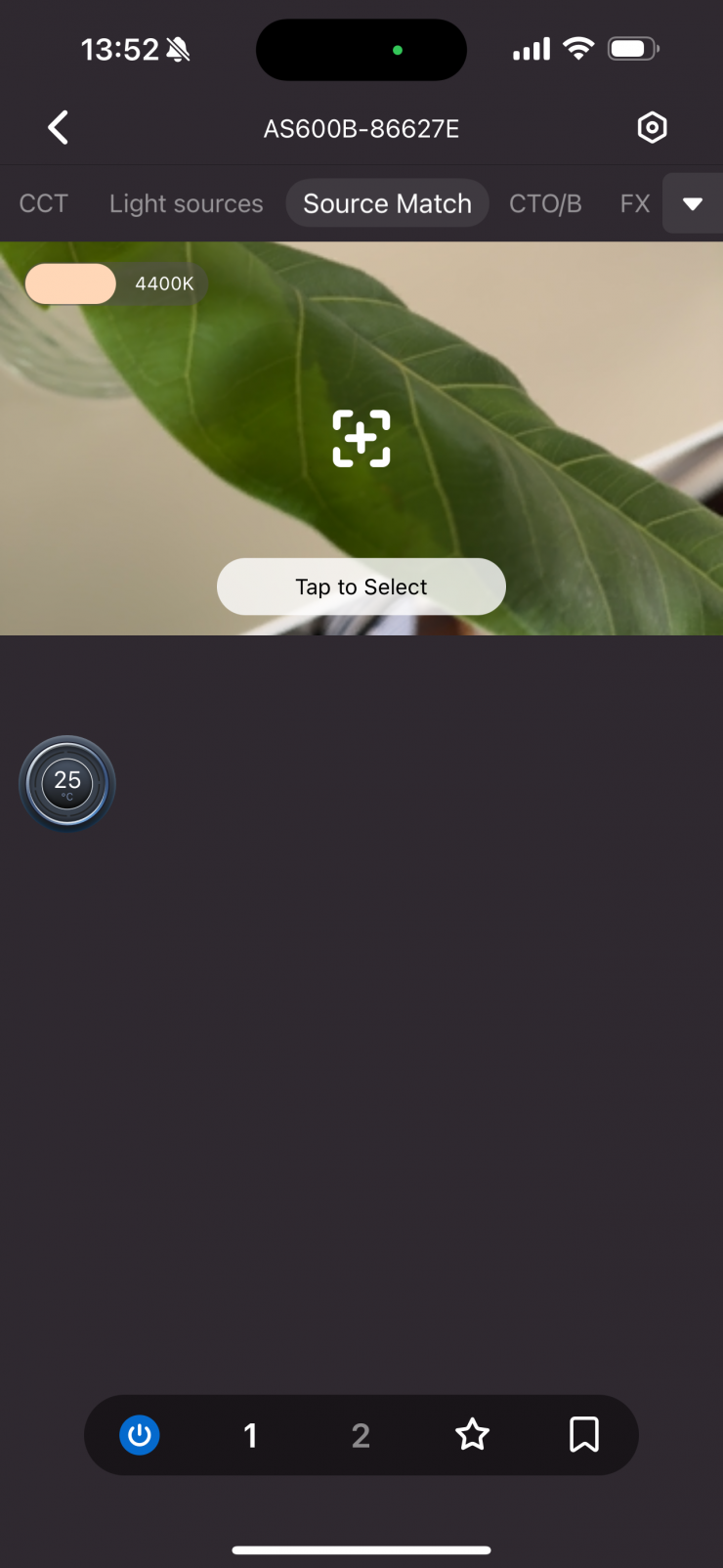Tap the 4400K color swatch
Image resolution: width=723 pixels, height=1568 pixels.
tap(70, 283)
